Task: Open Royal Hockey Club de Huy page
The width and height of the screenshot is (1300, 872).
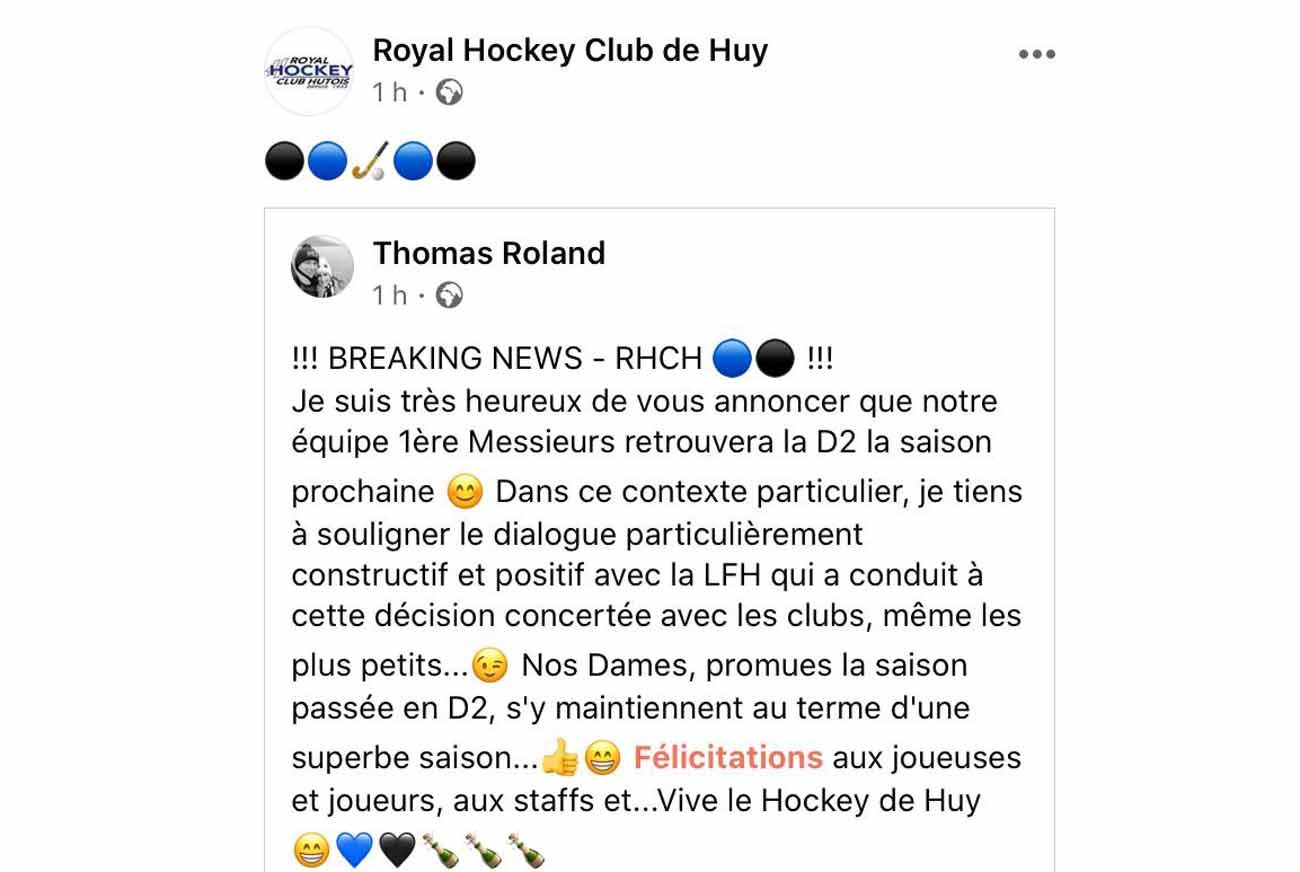Action: coord(569,50)
